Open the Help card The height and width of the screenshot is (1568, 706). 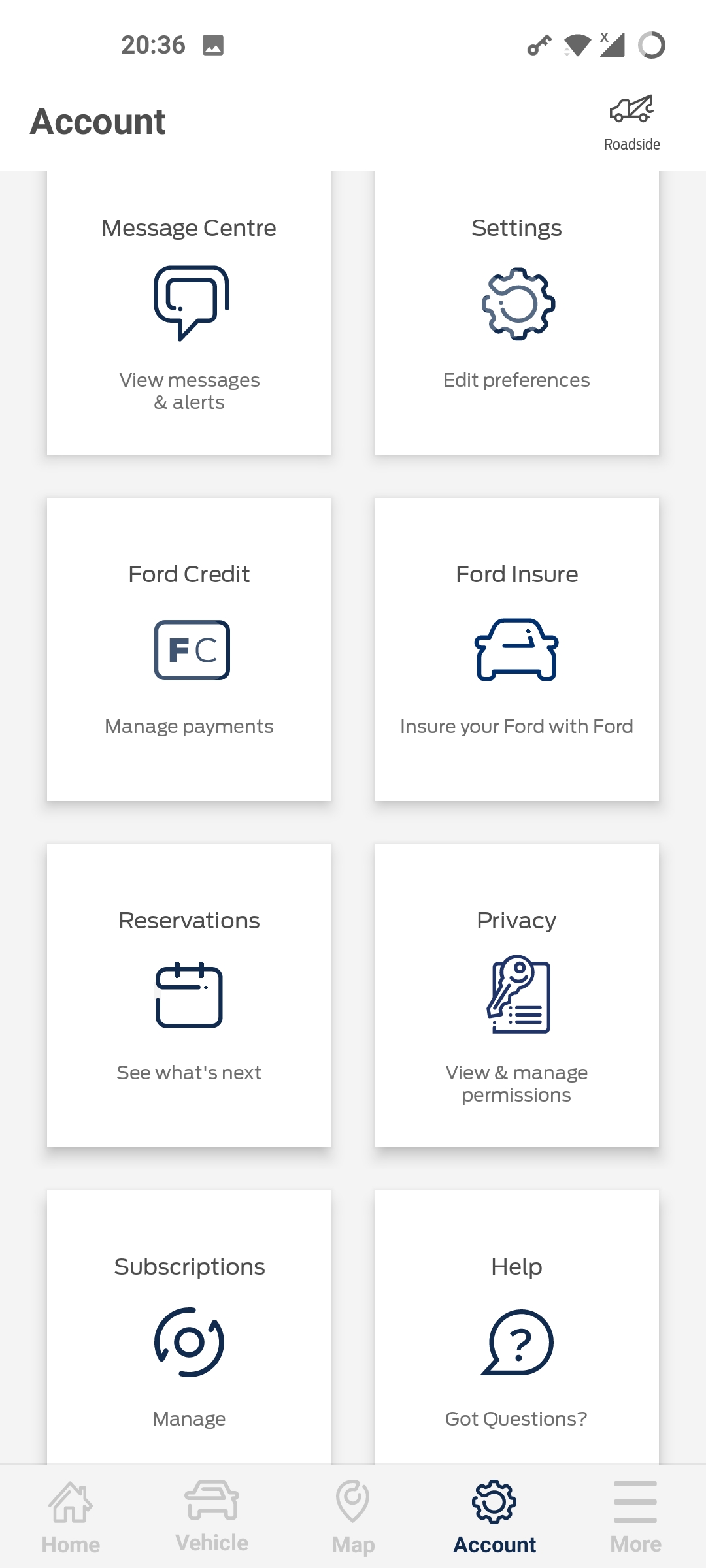pyautogui.click(x=516, y=1327)
